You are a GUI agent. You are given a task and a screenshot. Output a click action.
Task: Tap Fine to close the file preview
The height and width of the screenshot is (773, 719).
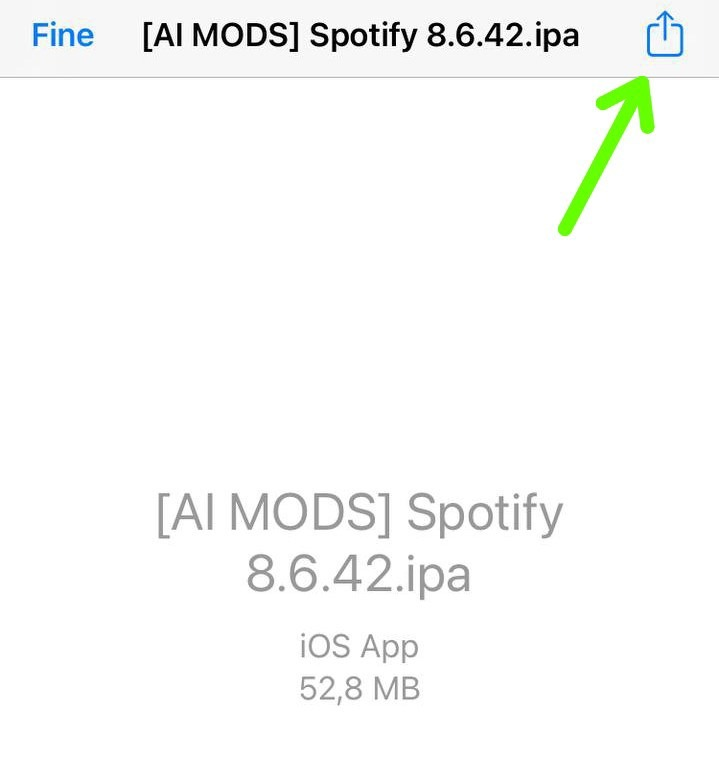[62, 36]
